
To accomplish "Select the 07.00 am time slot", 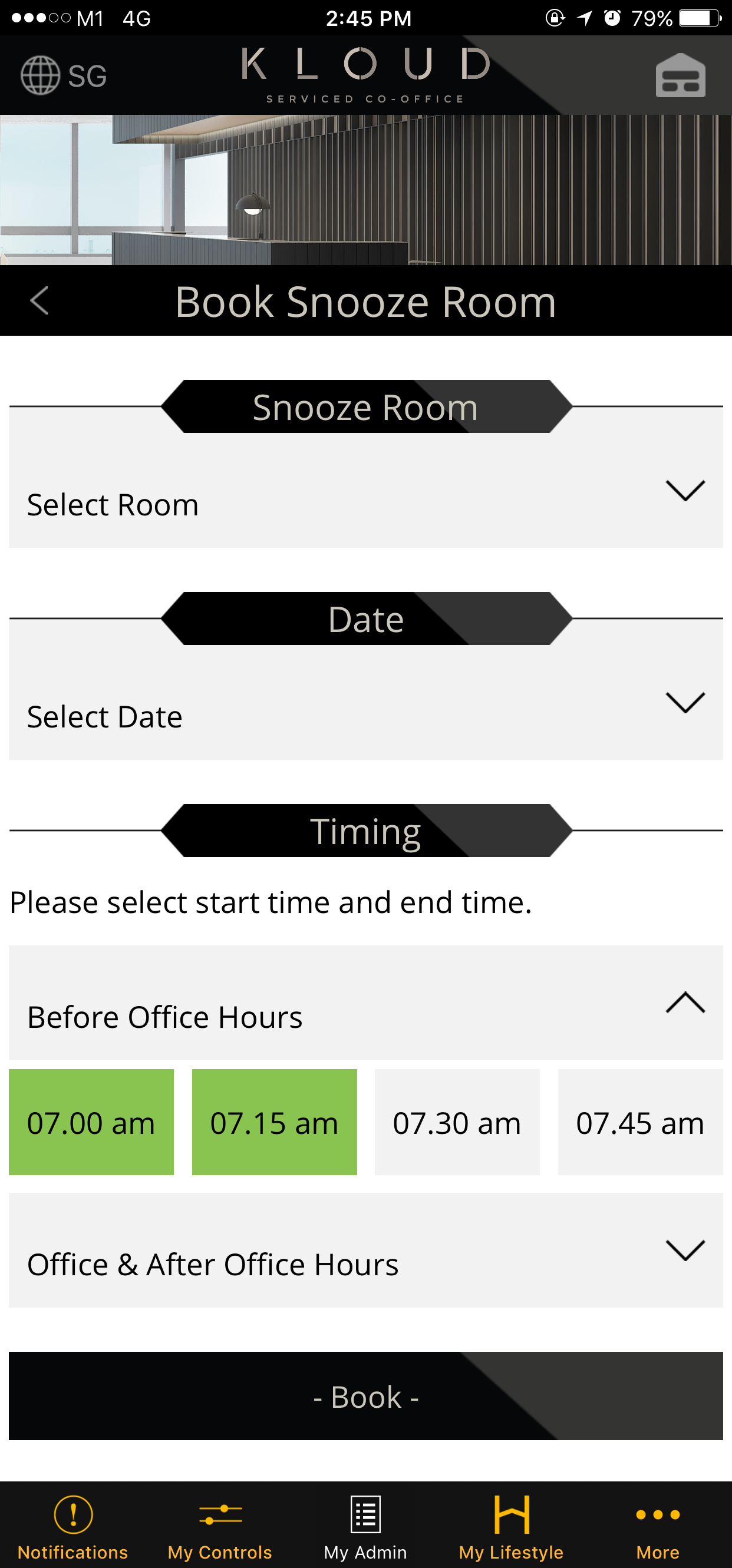I will [91, 1122].
